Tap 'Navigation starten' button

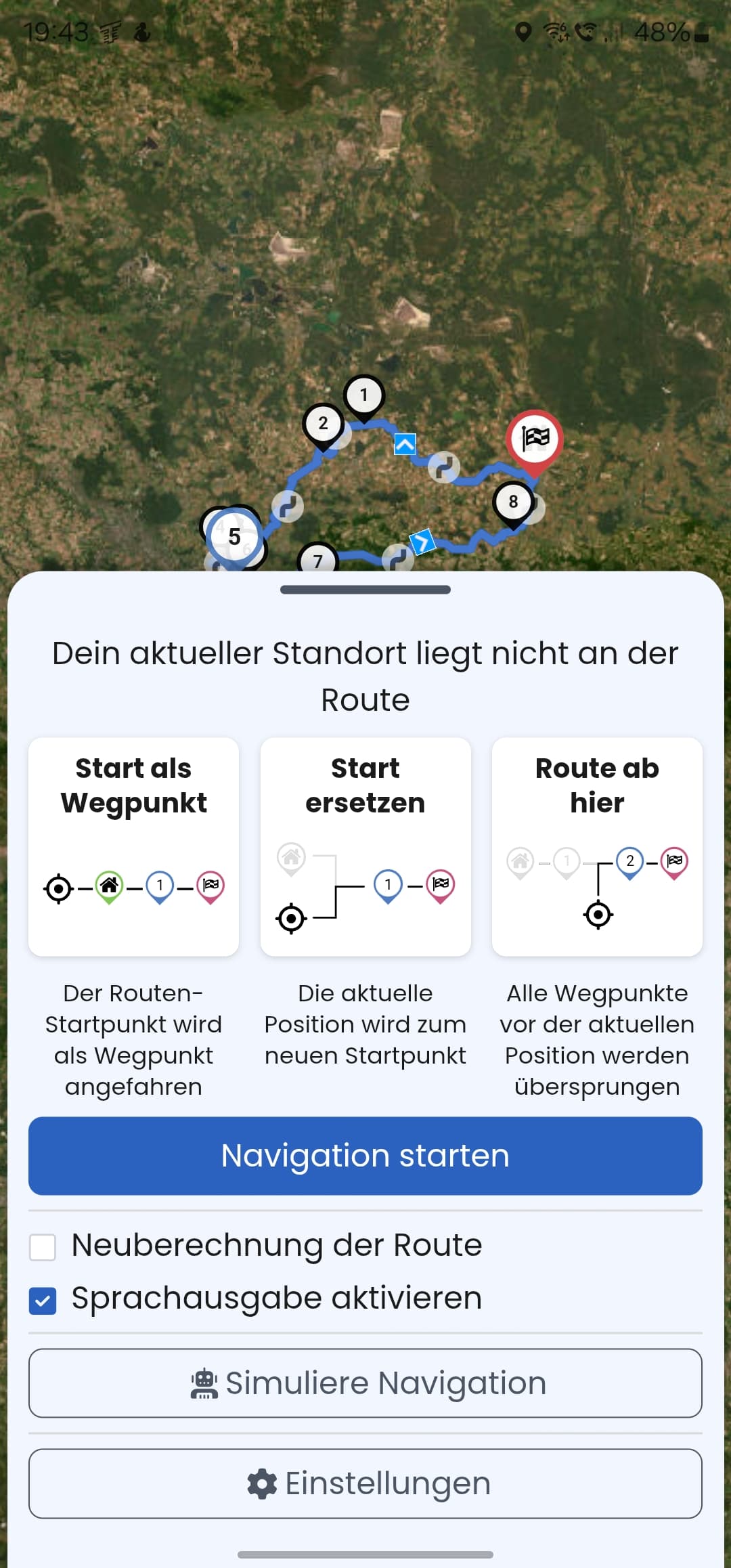pyautogui.click(x=365, y=1156)
